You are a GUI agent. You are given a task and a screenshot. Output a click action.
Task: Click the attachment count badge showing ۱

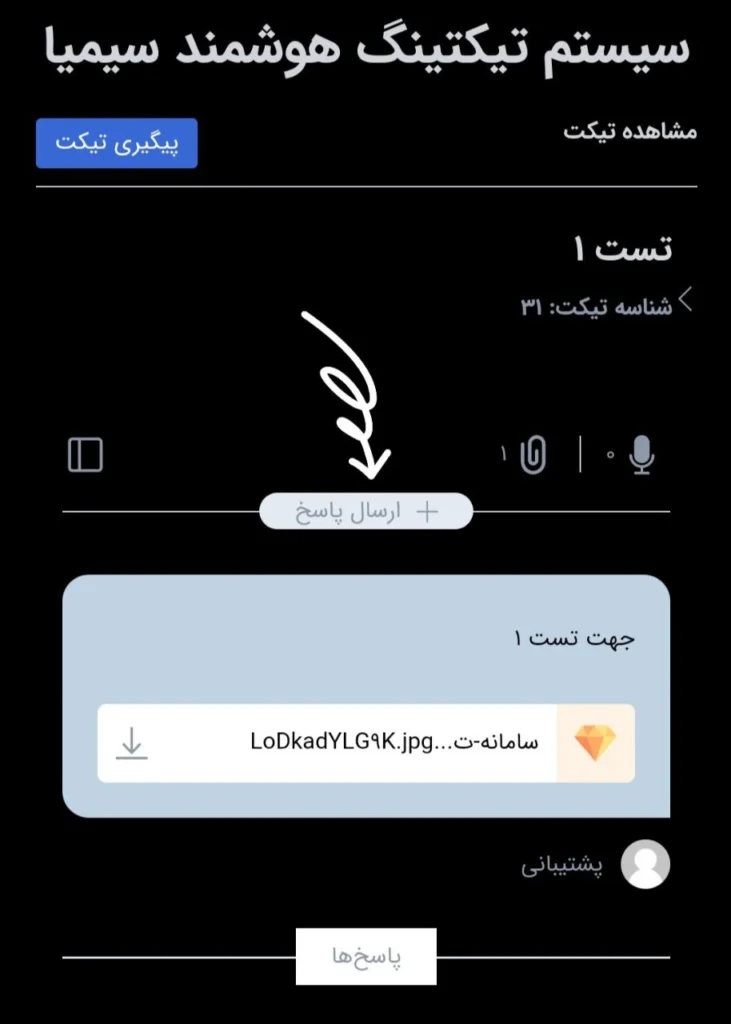click(502, 453)
